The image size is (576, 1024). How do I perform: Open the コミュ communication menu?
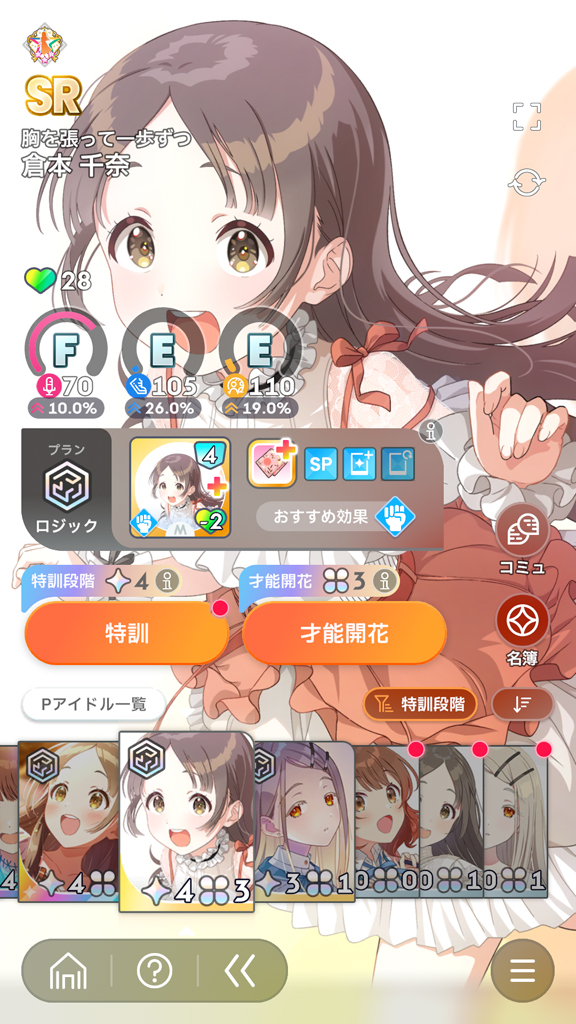click(522, 539)
